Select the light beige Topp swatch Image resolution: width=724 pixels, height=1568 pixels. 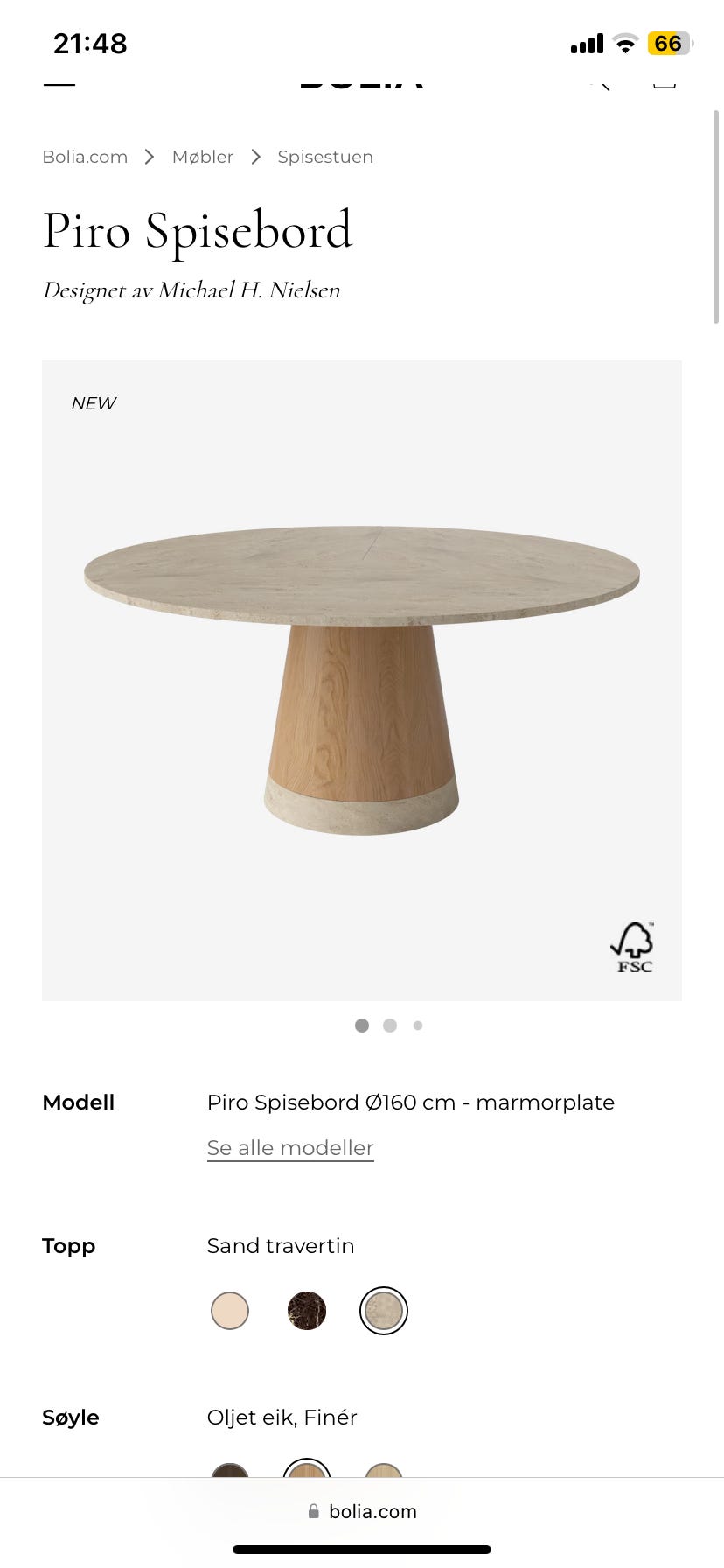point(230,1311)
